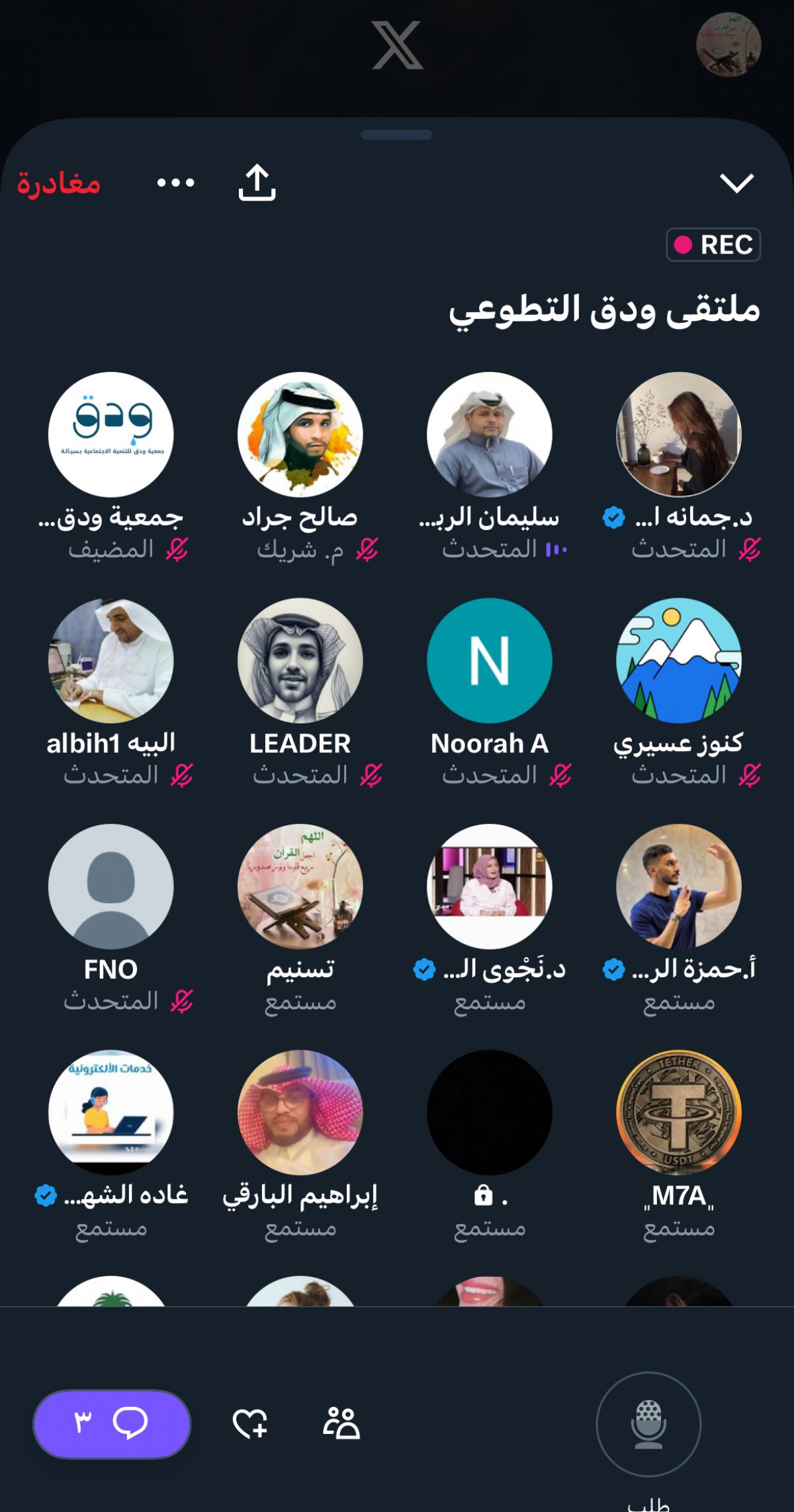Open speaker سليمان profile
The width and height of the screenshot is (794, 1512).
pyautogui.click(x=490, y=435)
